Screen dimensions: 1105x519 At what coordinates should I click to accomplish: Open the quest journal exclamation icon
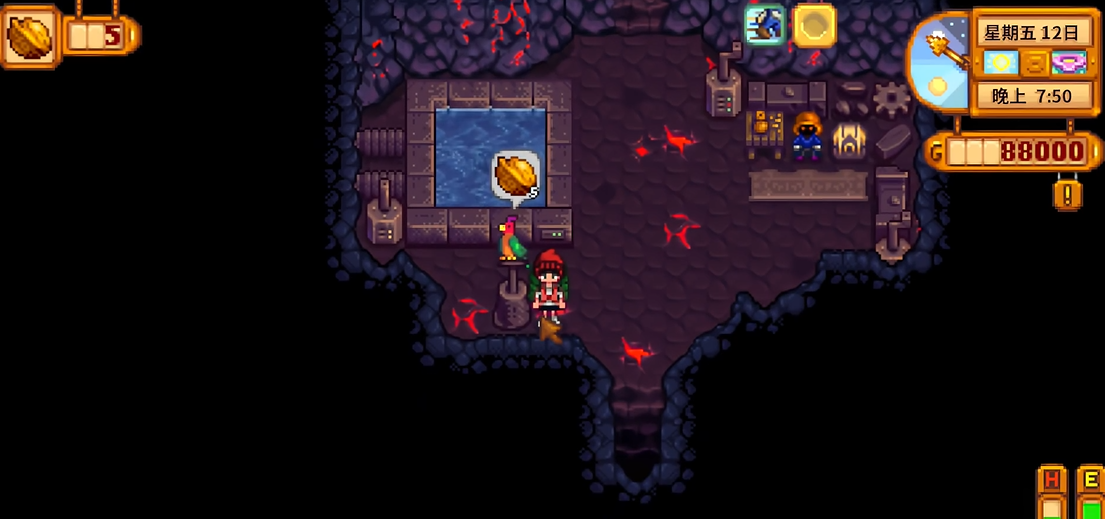click(x=1067, y=193)
